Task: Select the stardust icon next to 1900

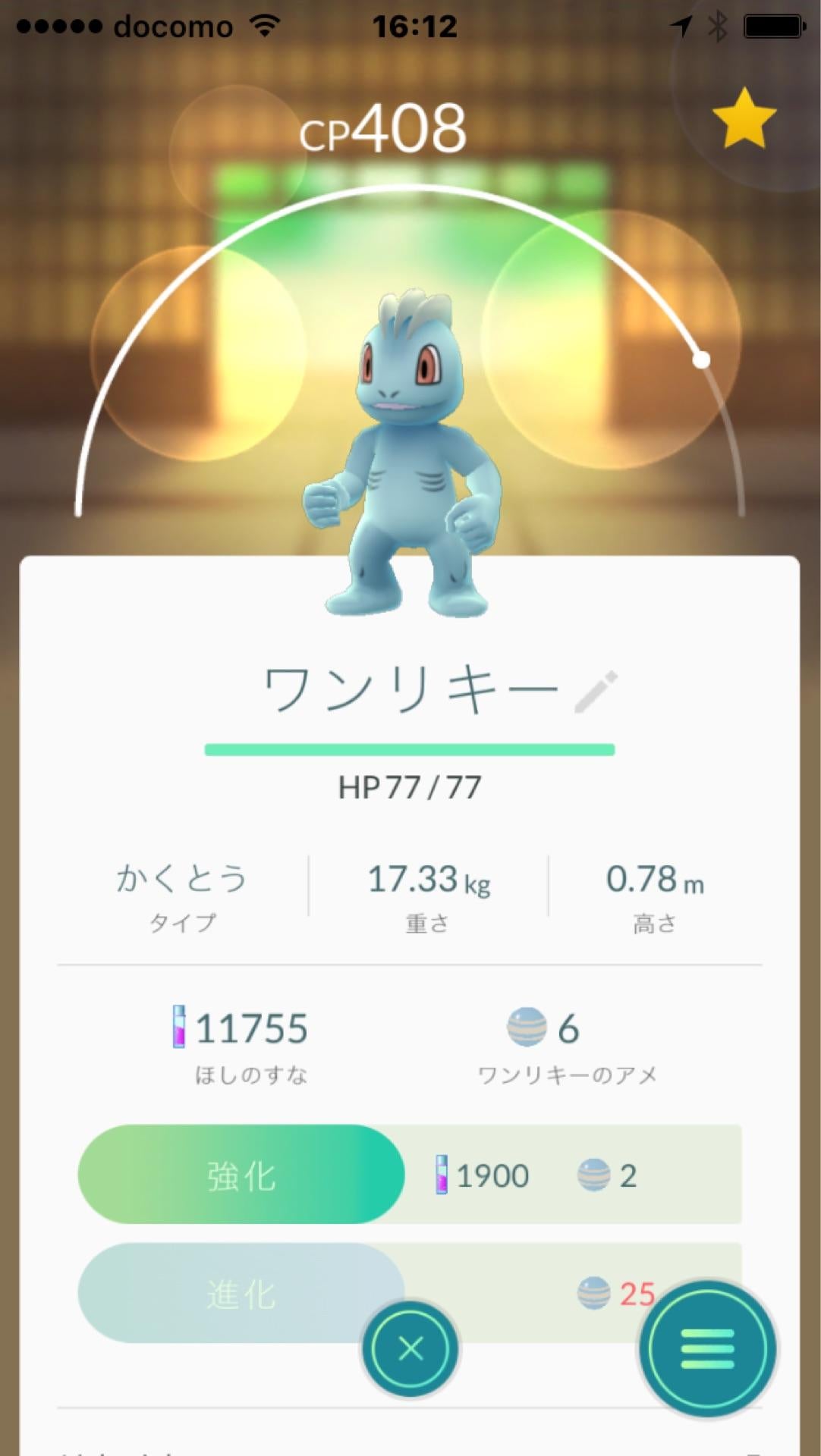Action: pyautogui.click(x=442, y=1175)
